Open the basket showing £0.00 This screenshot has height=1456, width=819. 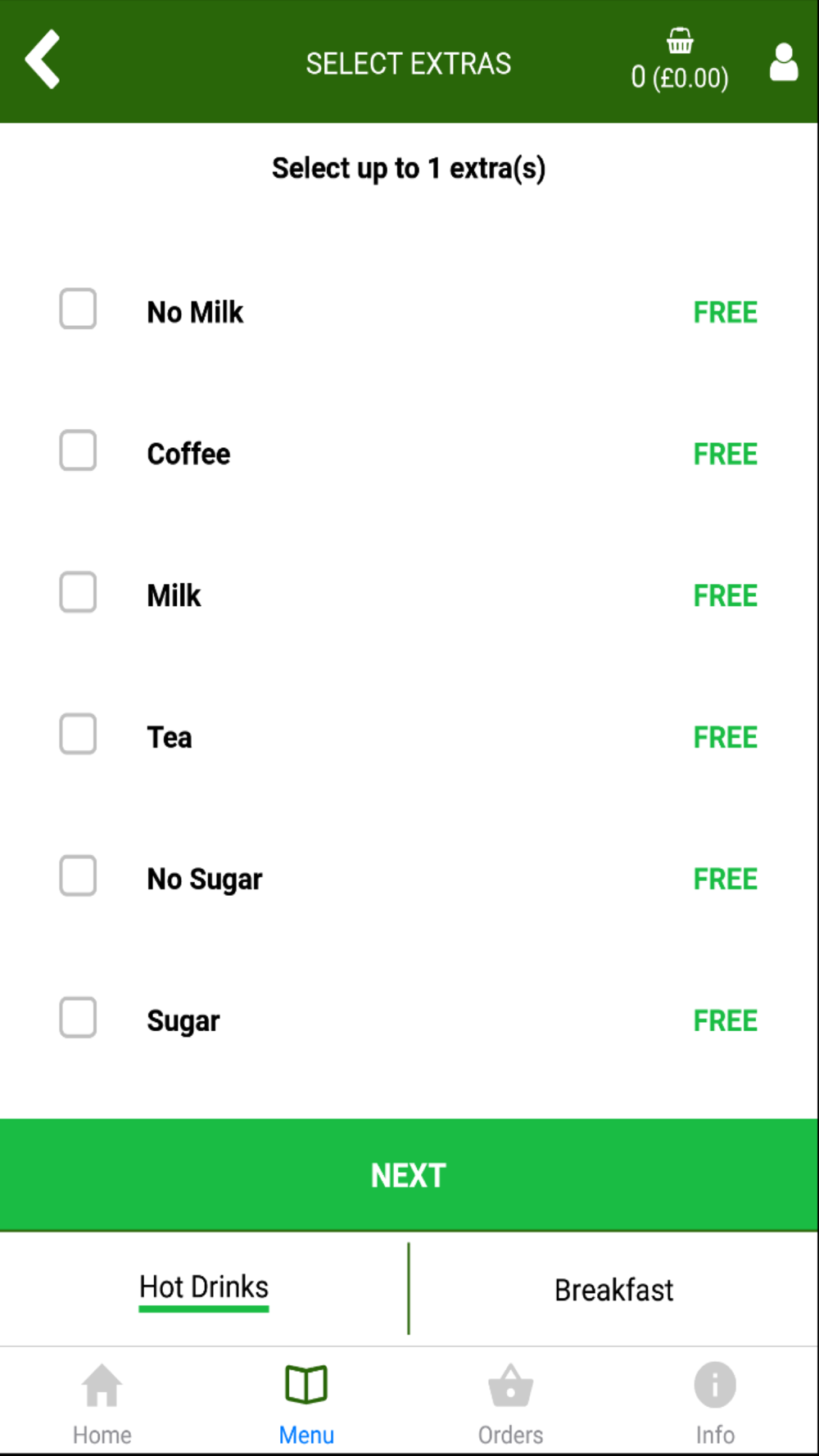coord(679,60)
